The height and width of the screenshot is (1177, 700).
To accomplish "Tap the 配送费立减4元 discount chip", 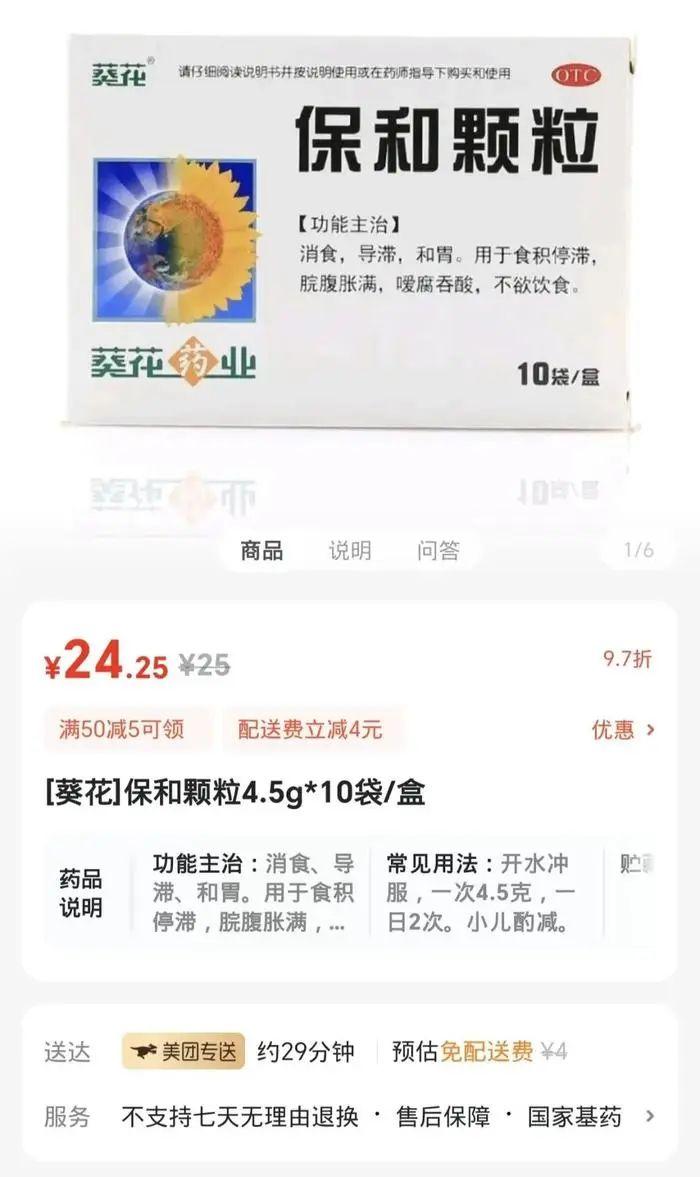I will click(x=310, y=729).
